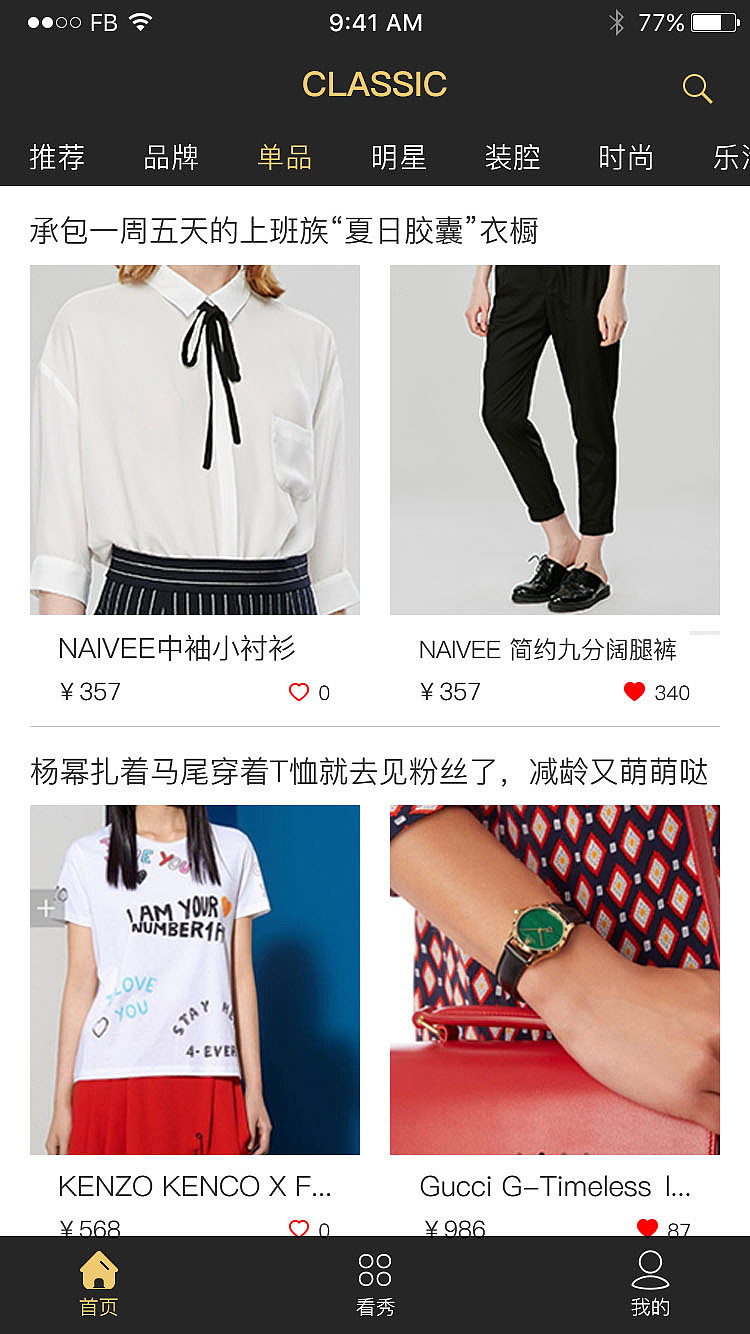This screenshot has height=1334, width=750.
Task: Open the Gucci G-Timeless watch product
Action: point(555,980)
